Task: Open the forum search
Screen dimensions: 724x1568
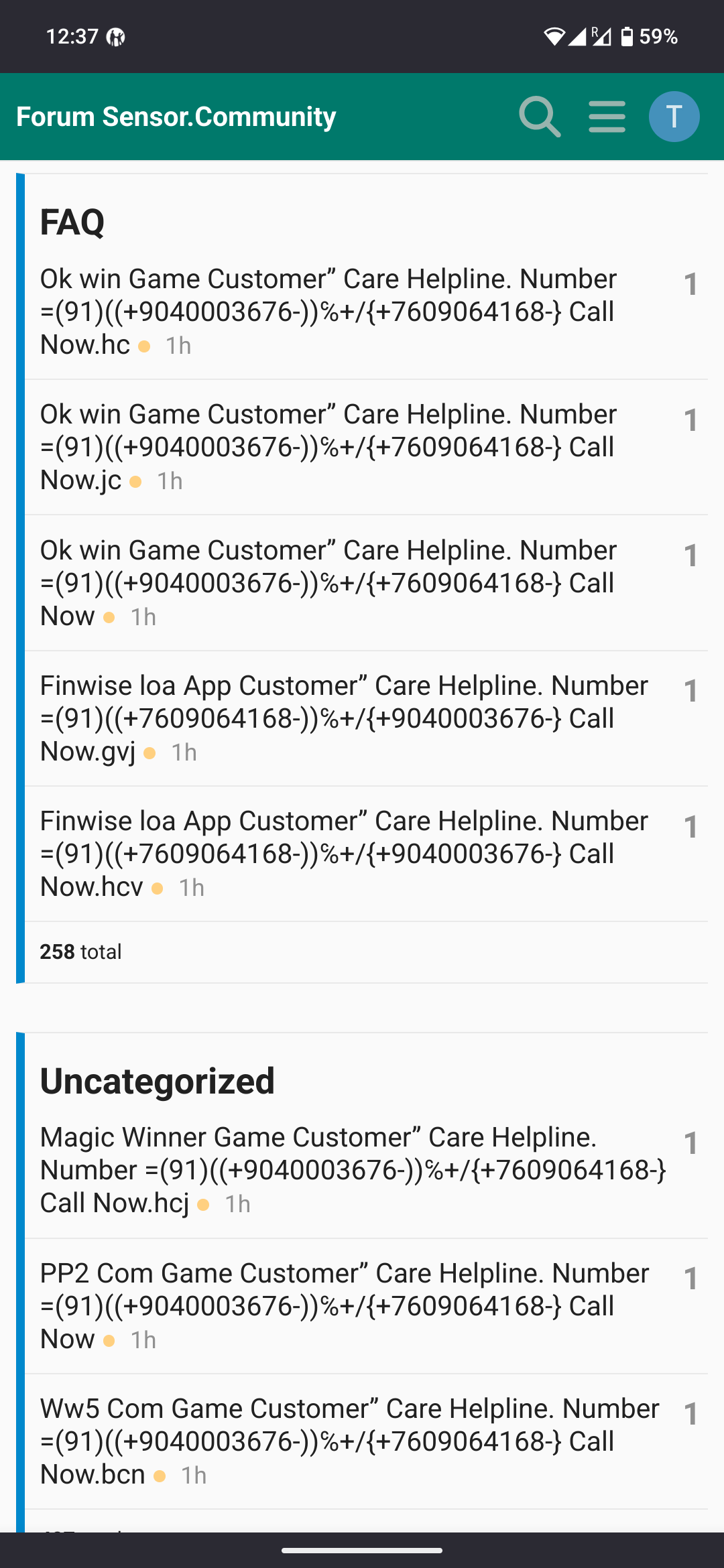Action: click(540, 117)
